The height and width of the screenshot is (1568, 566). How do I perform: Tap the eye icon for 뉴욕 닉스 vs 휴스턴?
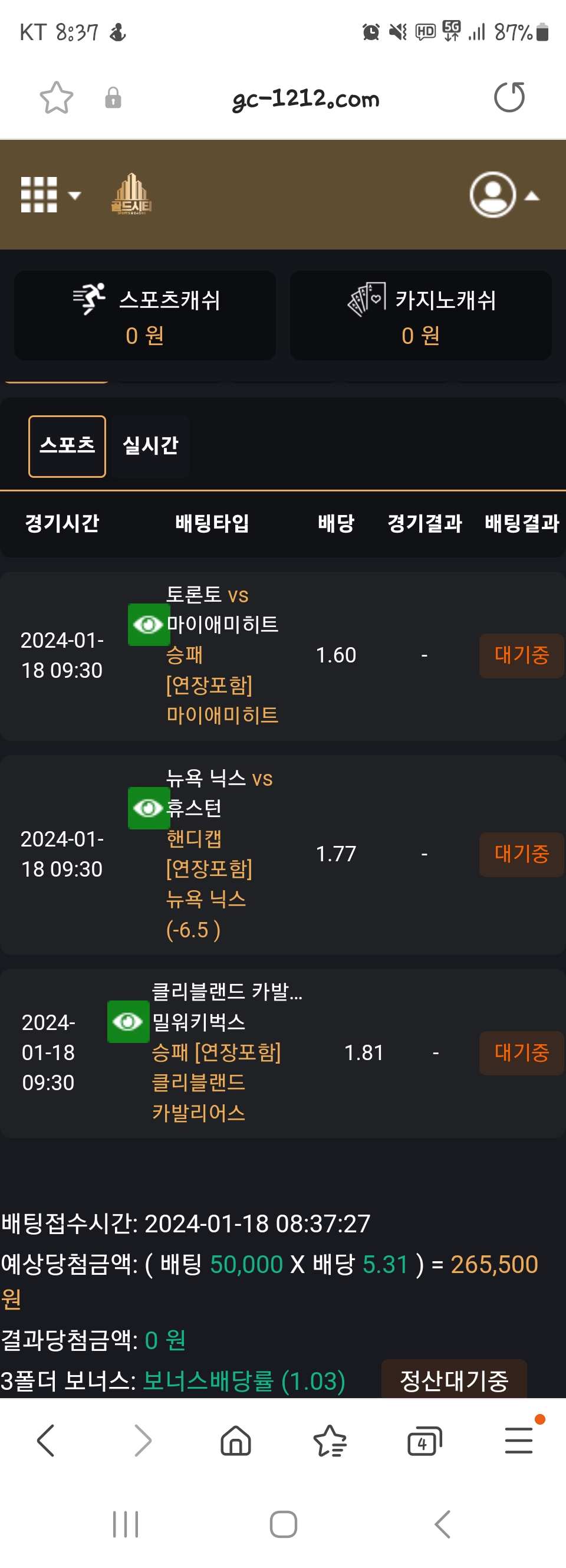pos(148,808)
